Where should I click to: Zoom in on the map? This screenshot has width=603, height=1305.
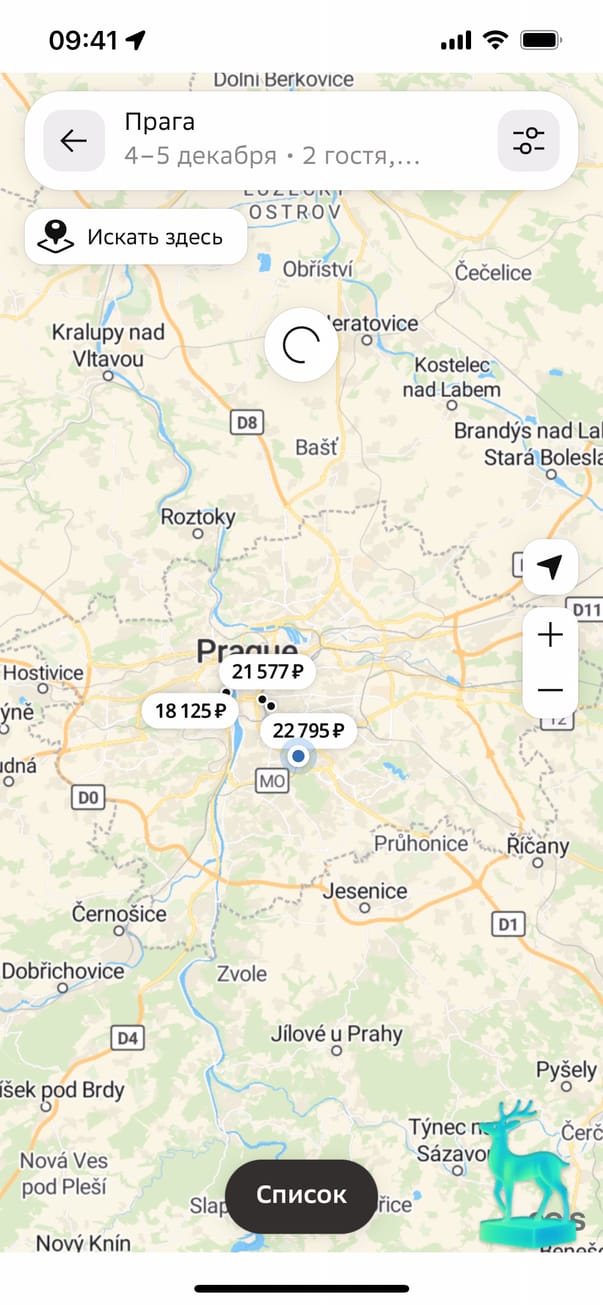point(550,635)
